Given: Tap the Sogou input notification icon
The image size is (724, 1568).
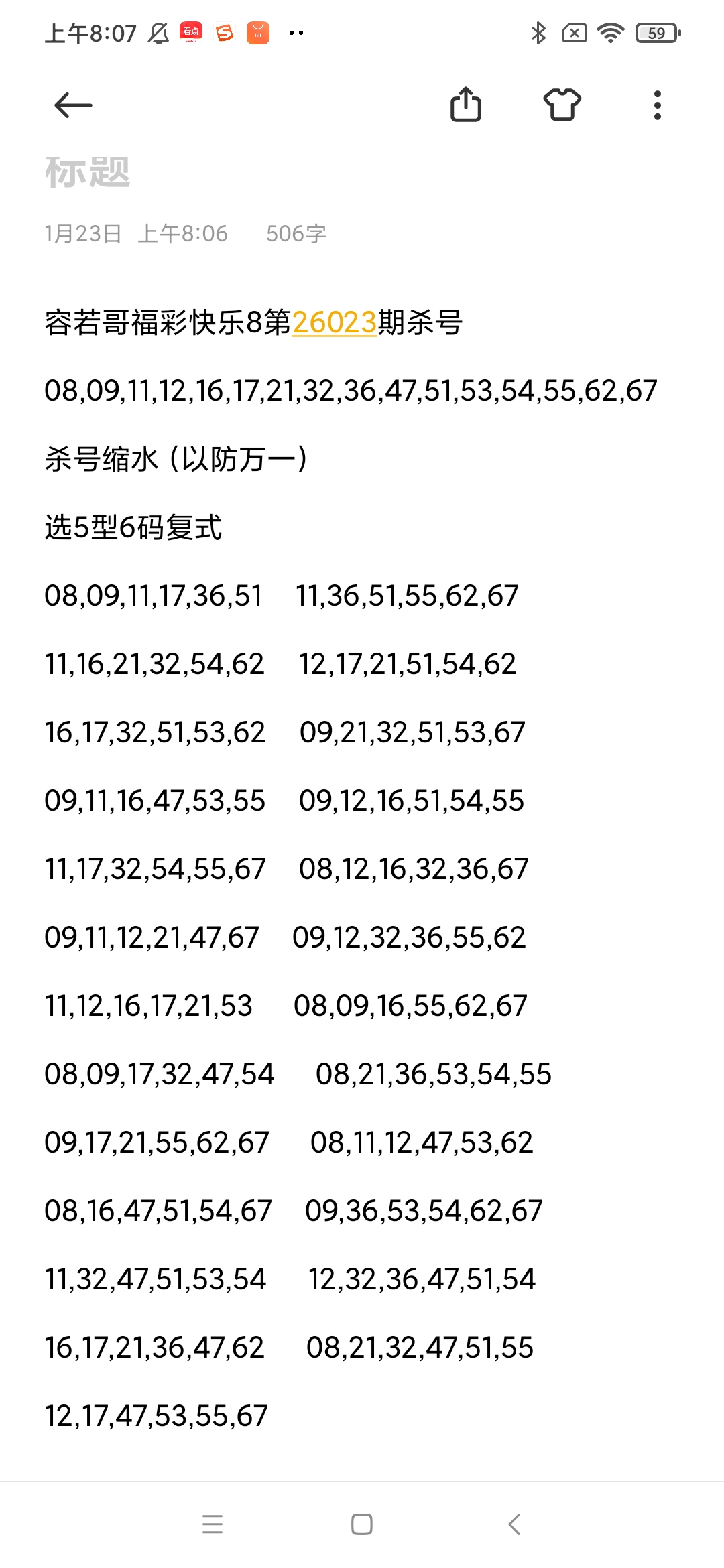Looking at the screenshot, I should [223, 32].
